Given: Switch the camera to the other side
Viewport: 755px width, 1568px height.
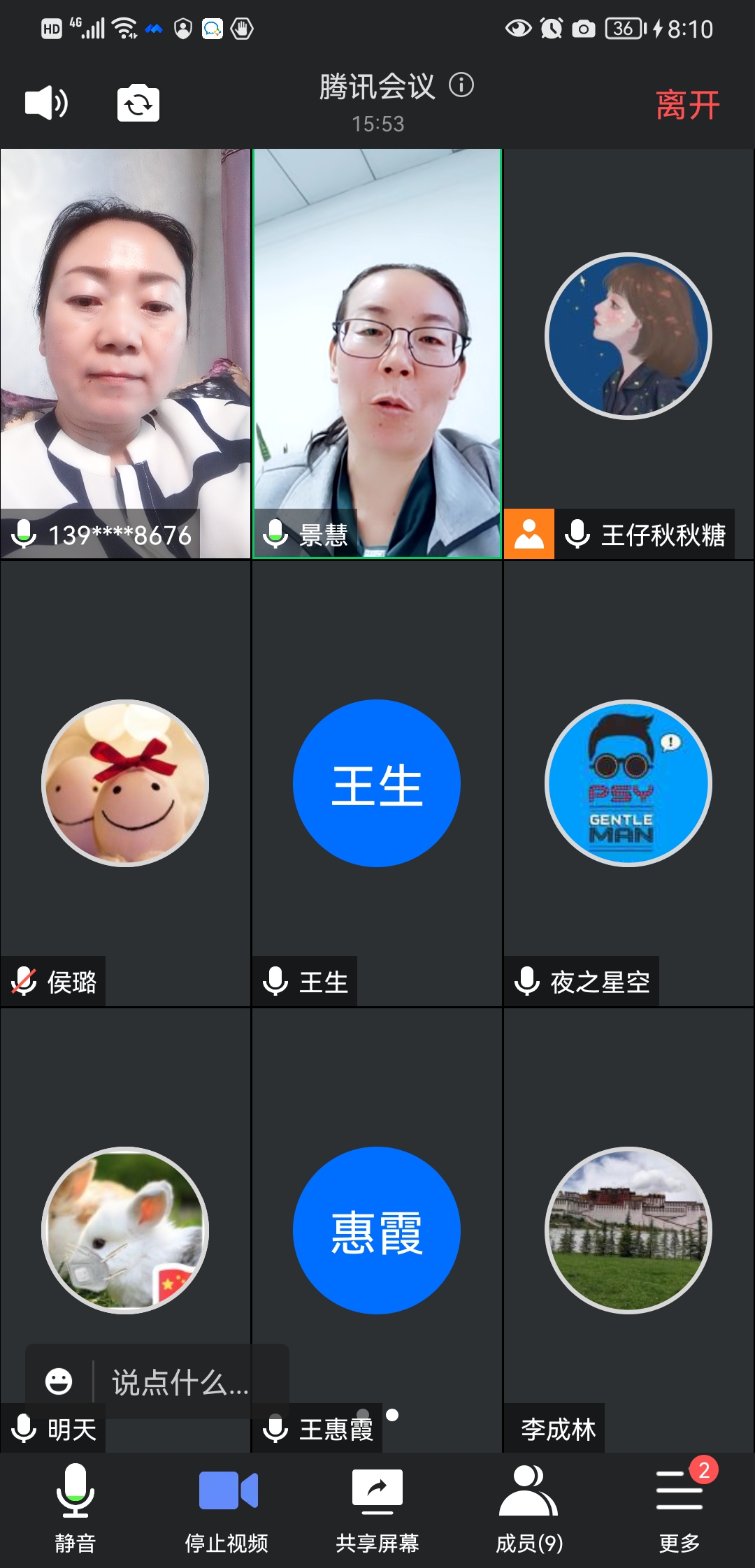Looking at the screenshot, I should tap(138, 103).
